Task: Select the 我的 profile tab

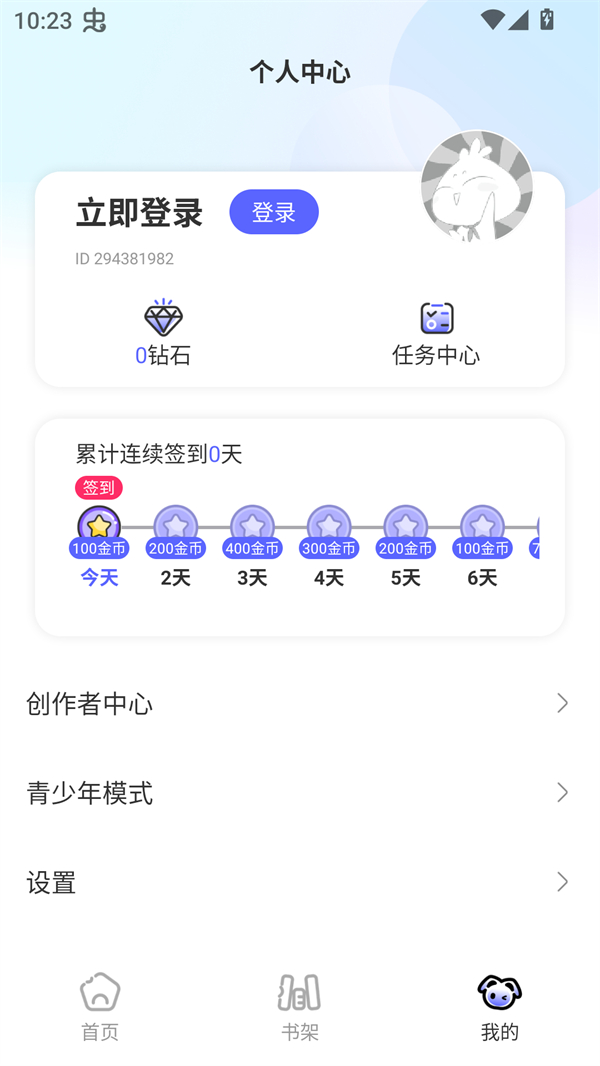Action: (500, 1007)
